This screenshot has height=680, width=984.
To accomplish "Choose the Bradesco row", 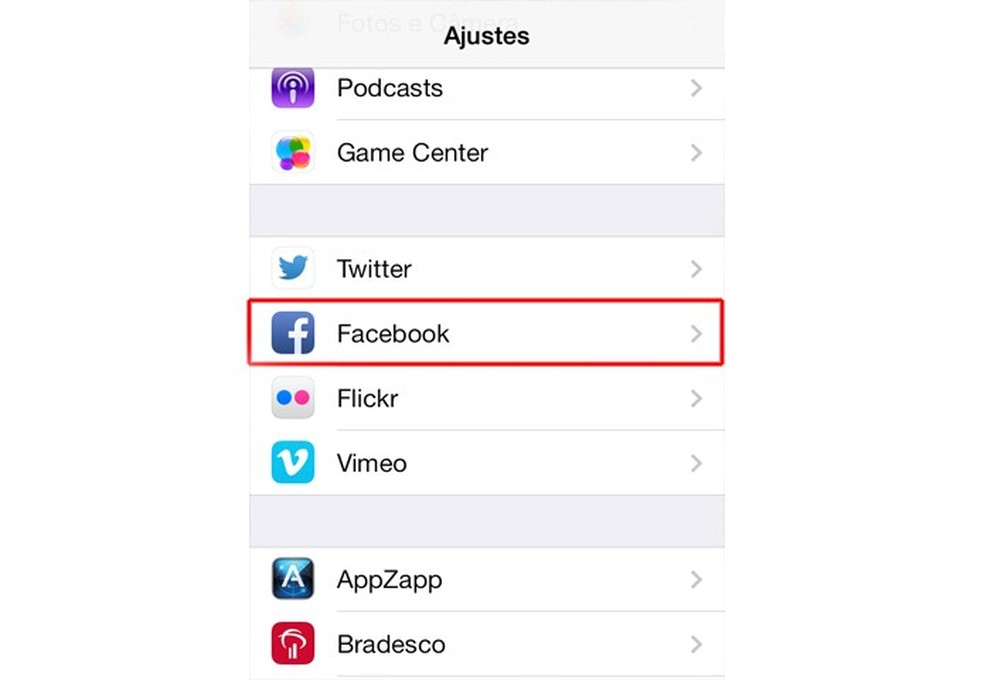I will point(486,644).
